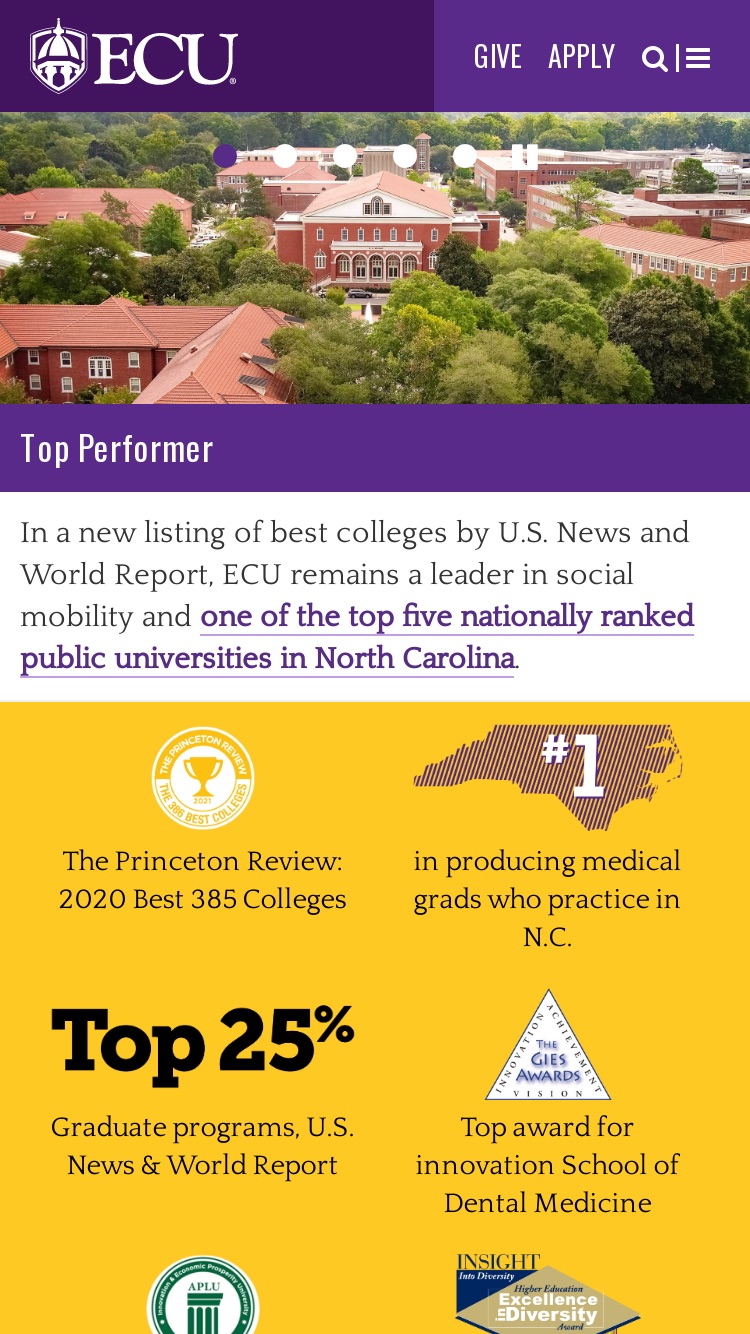Open the search and hamburger menu
Viewport: 750px width, 1334px height.
pyautogui.click(x=676, y=59)
